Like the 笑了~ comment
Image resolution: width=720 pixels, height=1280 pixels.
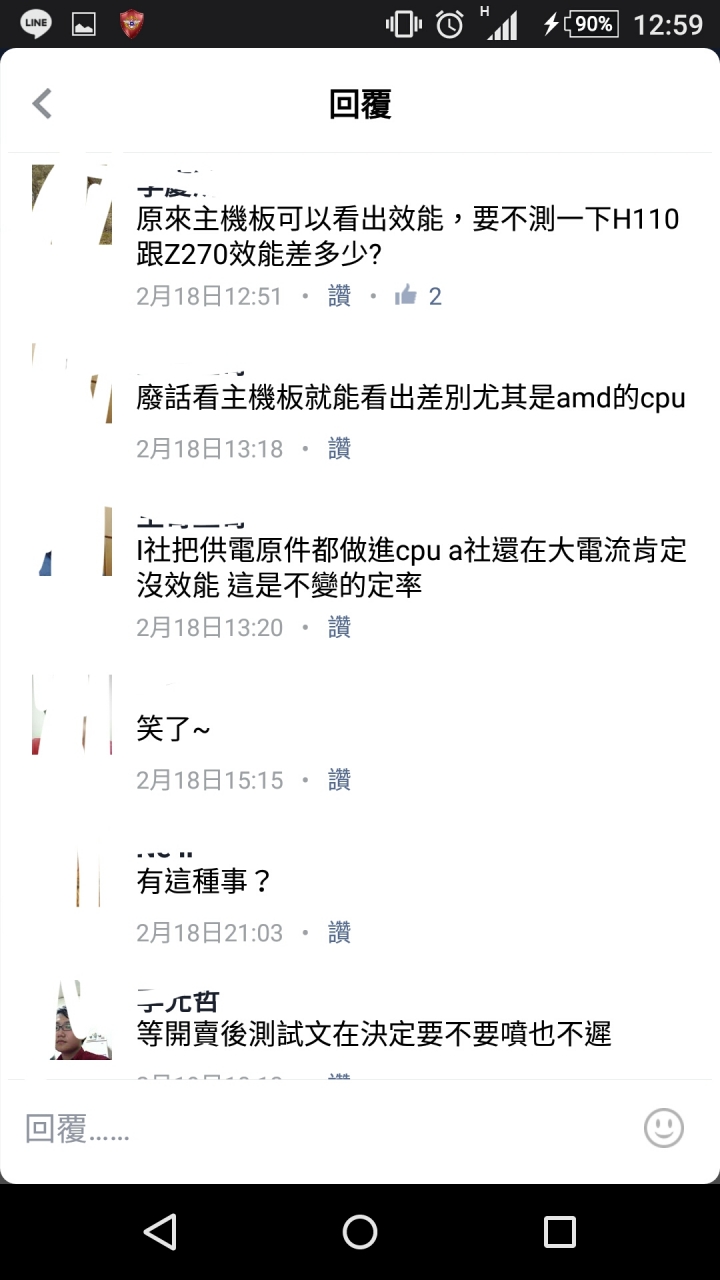coord(339,780)
